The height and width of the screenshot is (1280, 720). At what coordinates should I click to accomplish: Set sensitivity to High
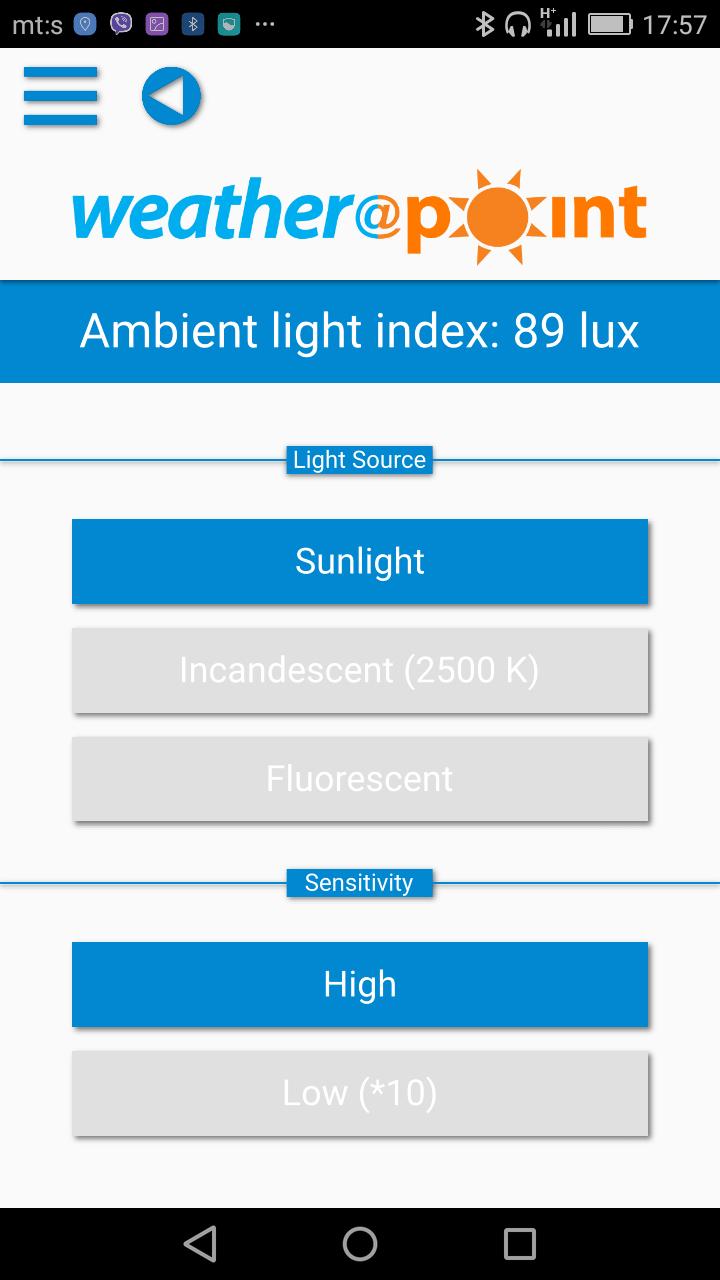click(x=360, y=984)
